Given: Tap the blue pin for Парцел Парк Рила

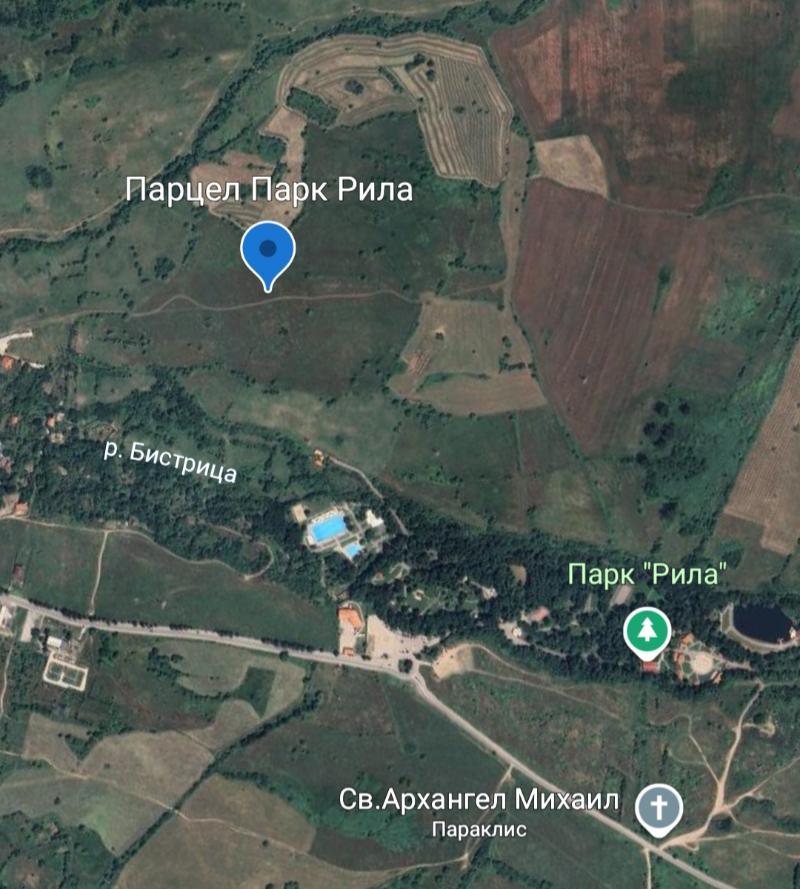Looking at the screenshot, I should click(268, 250).
